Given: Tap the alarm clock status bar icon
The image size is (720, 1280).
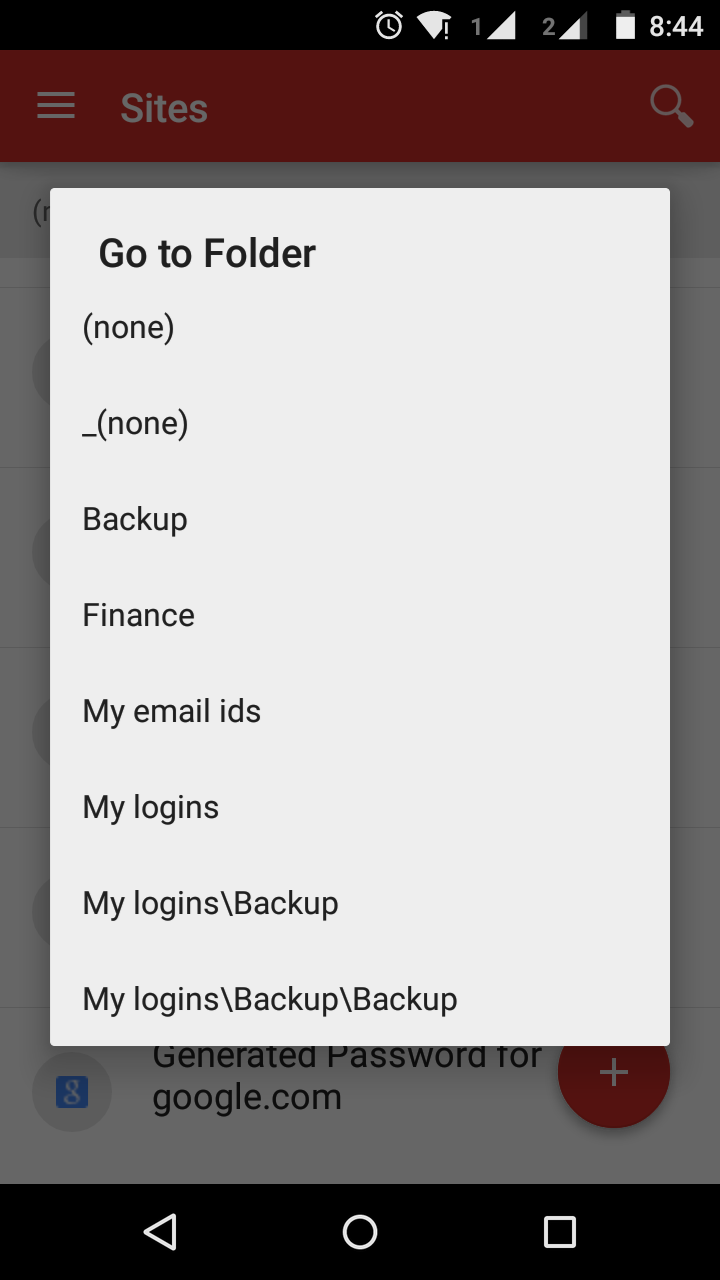Looking at the screenshot, I should [x=390, y=25].
